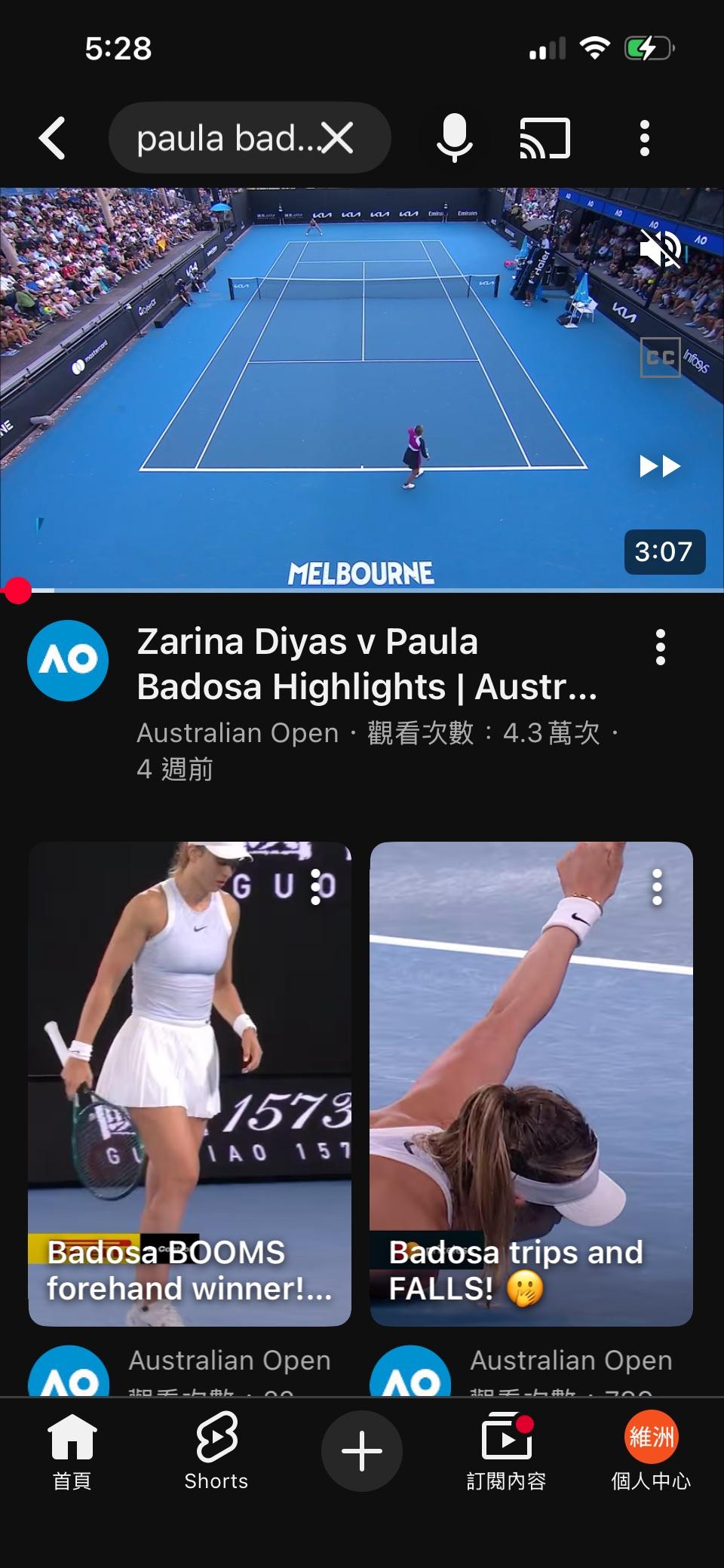Viewport: 724px width, 1568px height.
Task: Switch to the Shorts tab
Action: [x=216, y=1451]
